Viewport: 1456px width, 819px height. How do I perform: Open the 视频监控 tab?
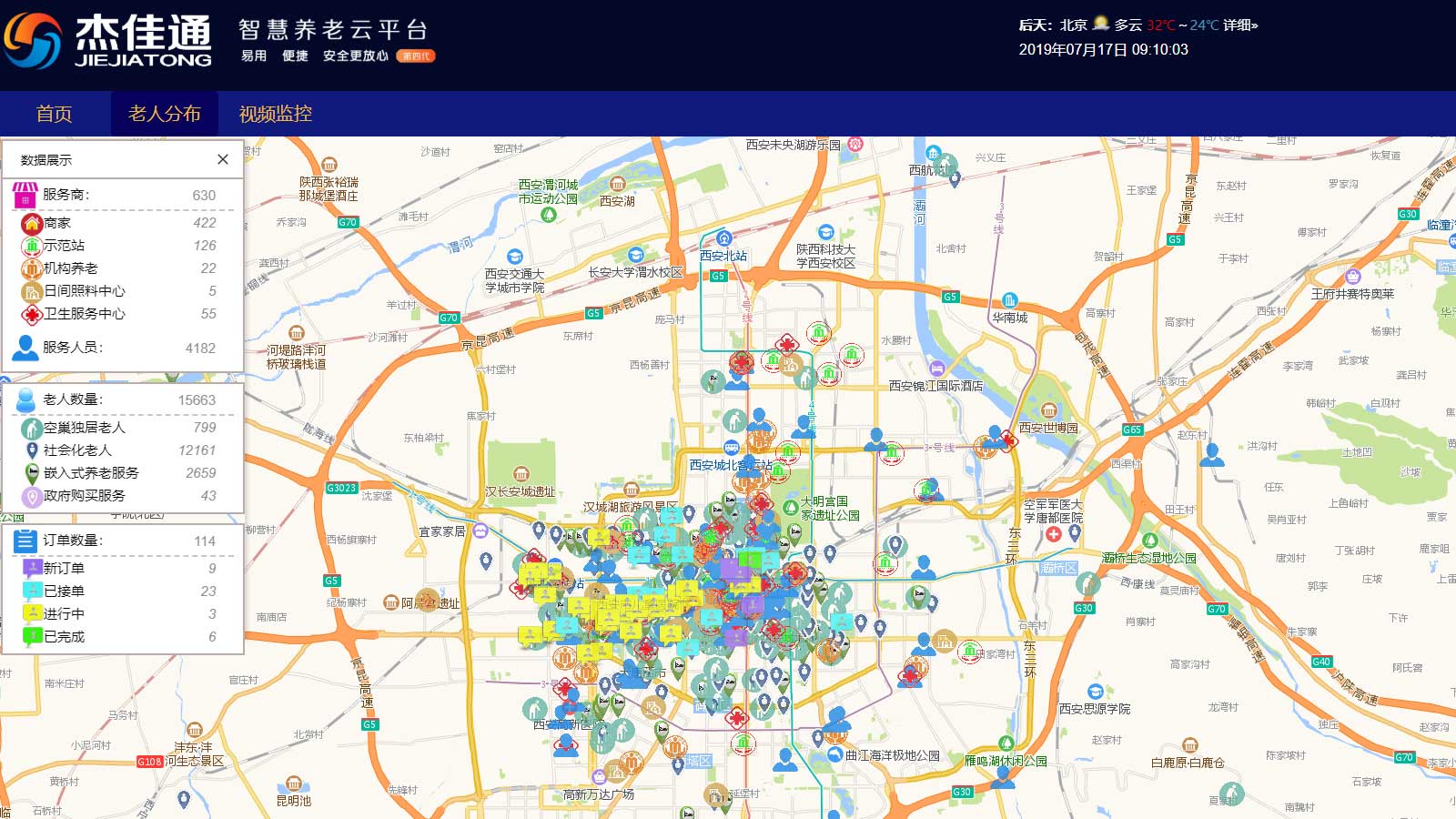click(x=275, y=114)
